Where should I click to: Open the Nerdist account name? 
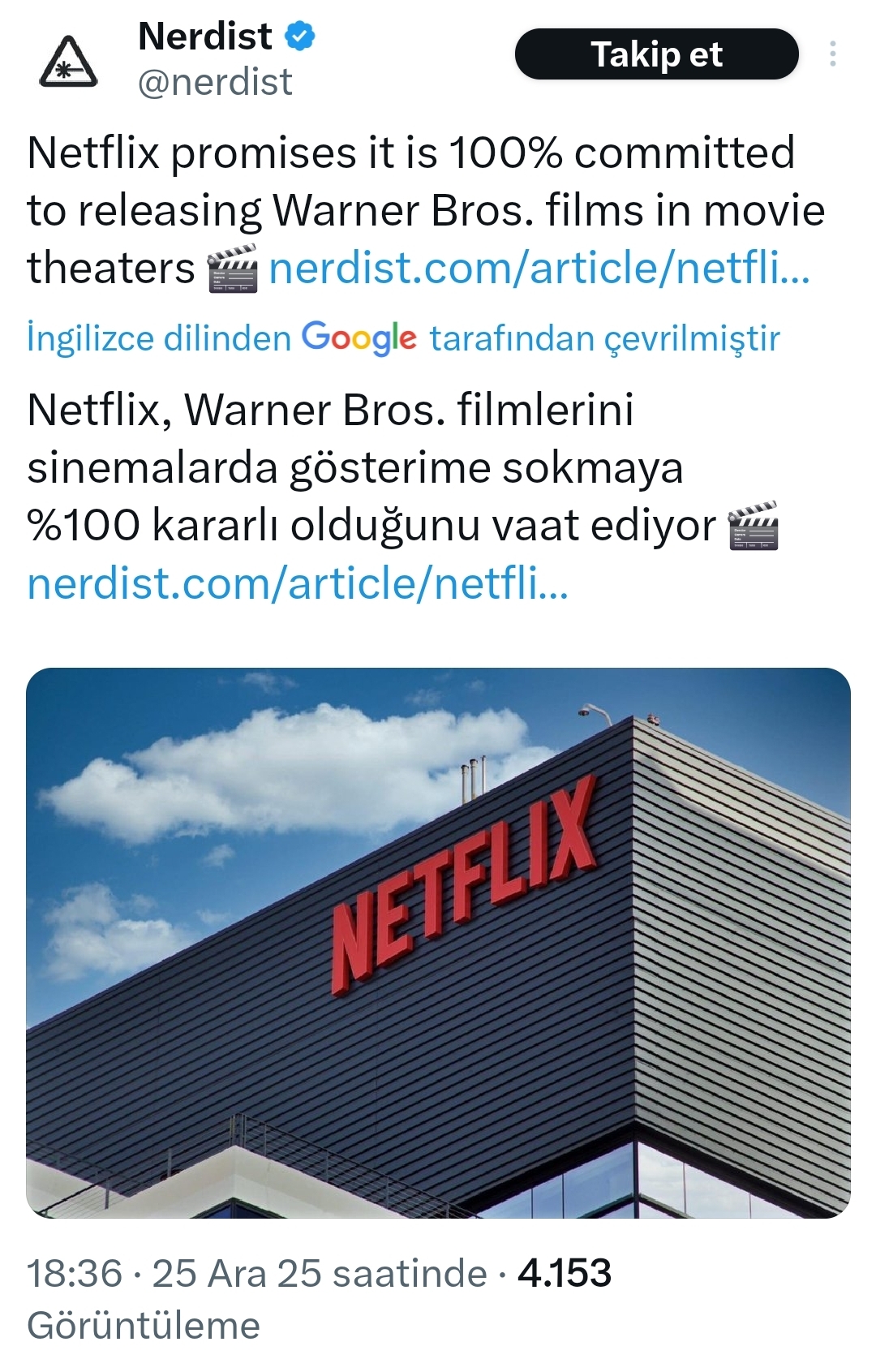(x=205, y=37)
